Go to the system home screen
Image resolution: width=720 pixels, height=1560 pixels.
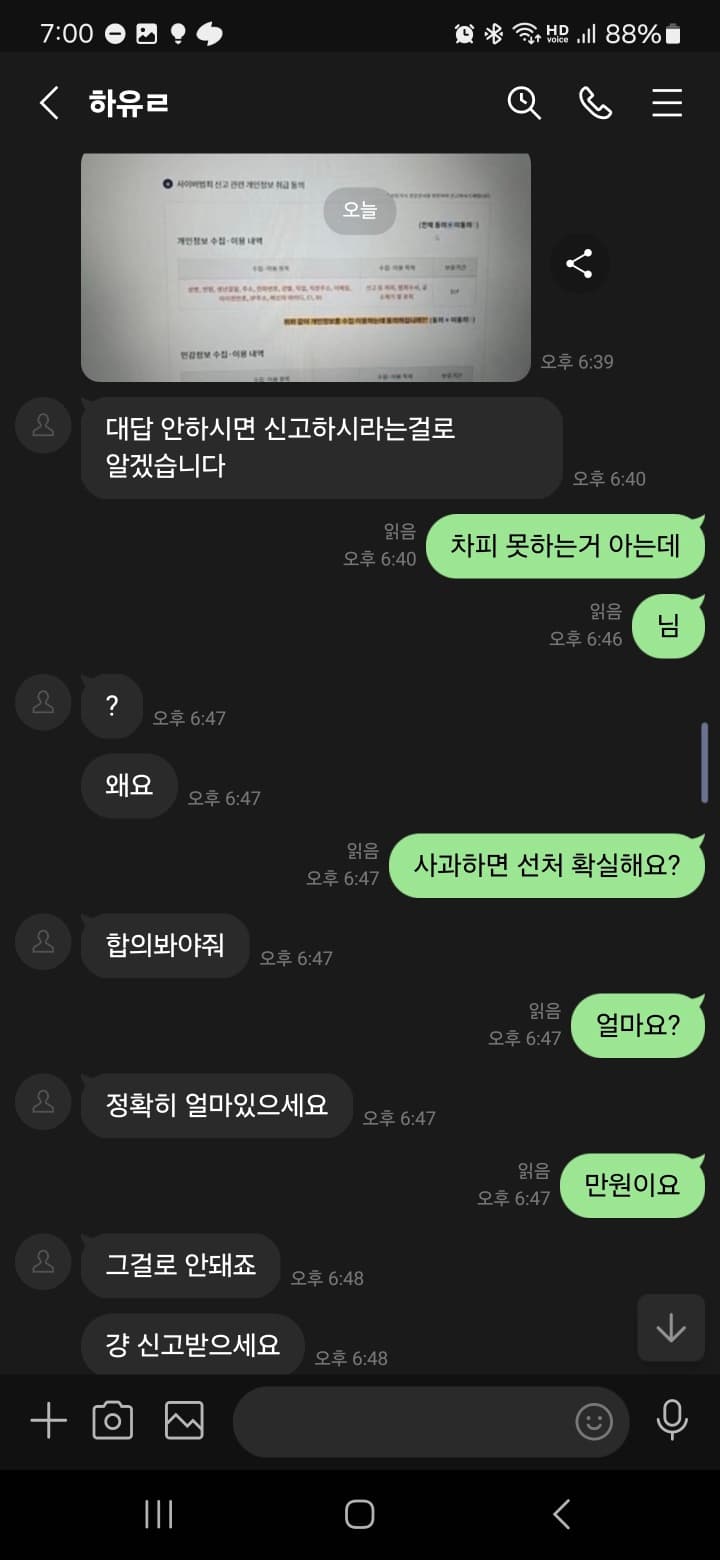tap(360, 1514)
